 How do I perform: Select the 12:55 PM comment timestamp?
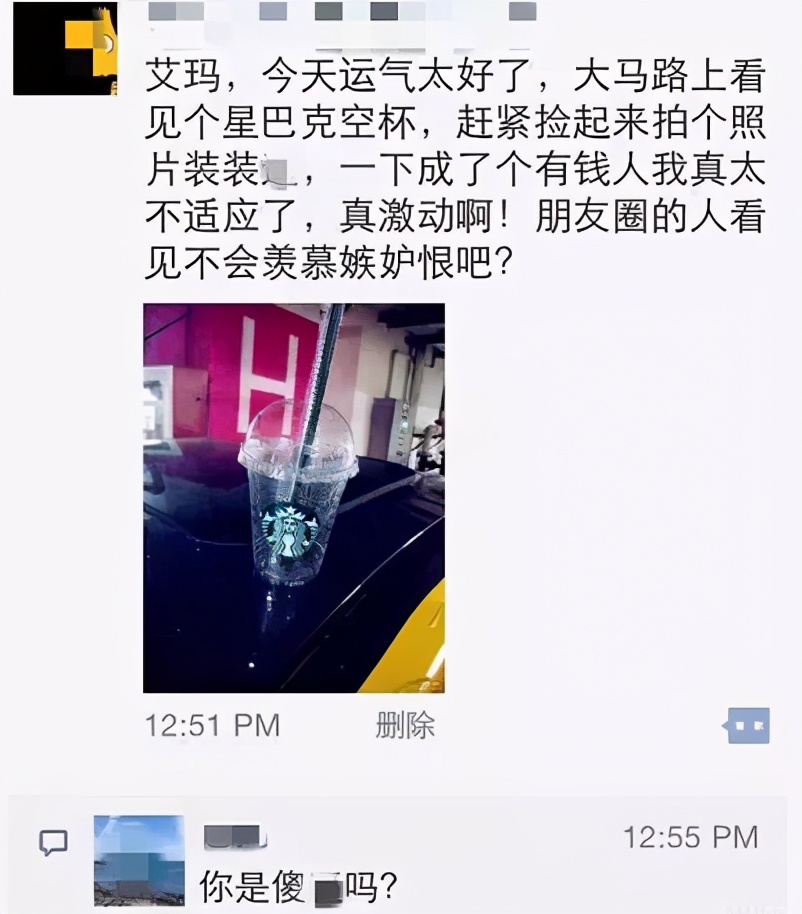click(690, 833)
